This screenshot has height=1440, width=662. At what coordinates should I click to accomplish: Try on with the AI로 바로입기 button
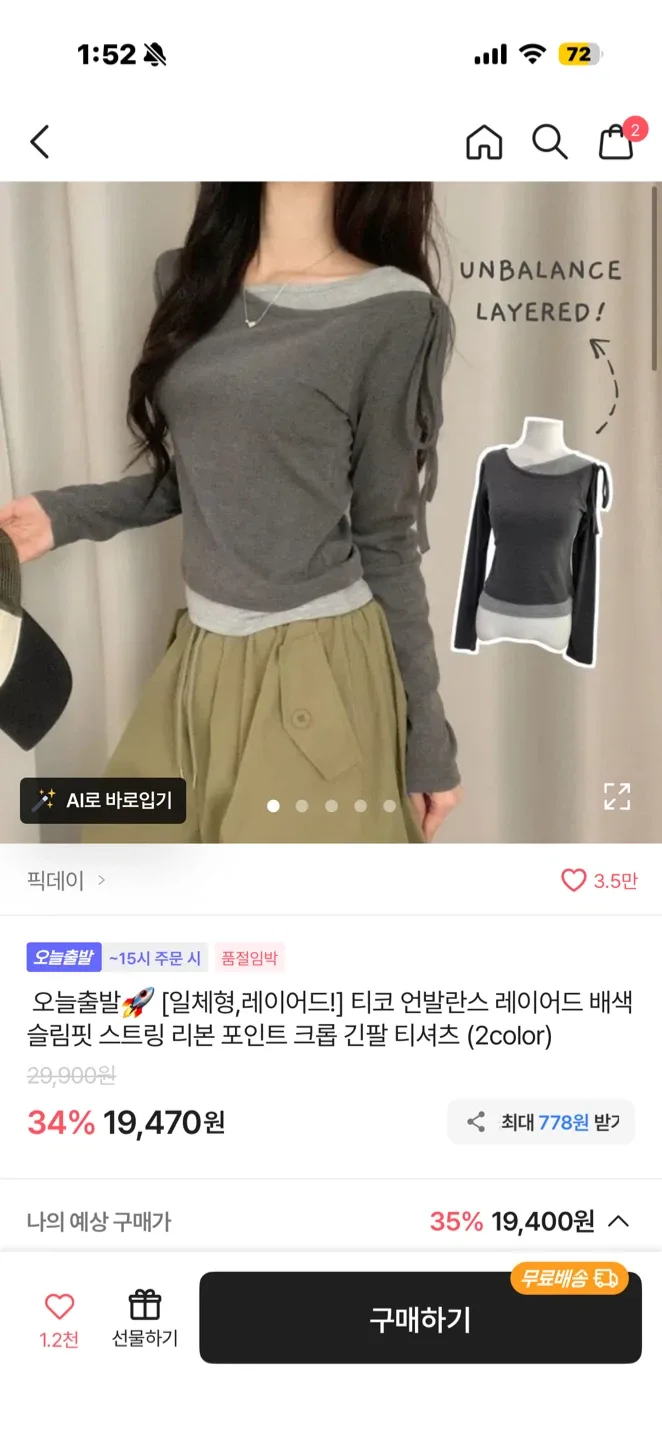[x=103, y=800]
